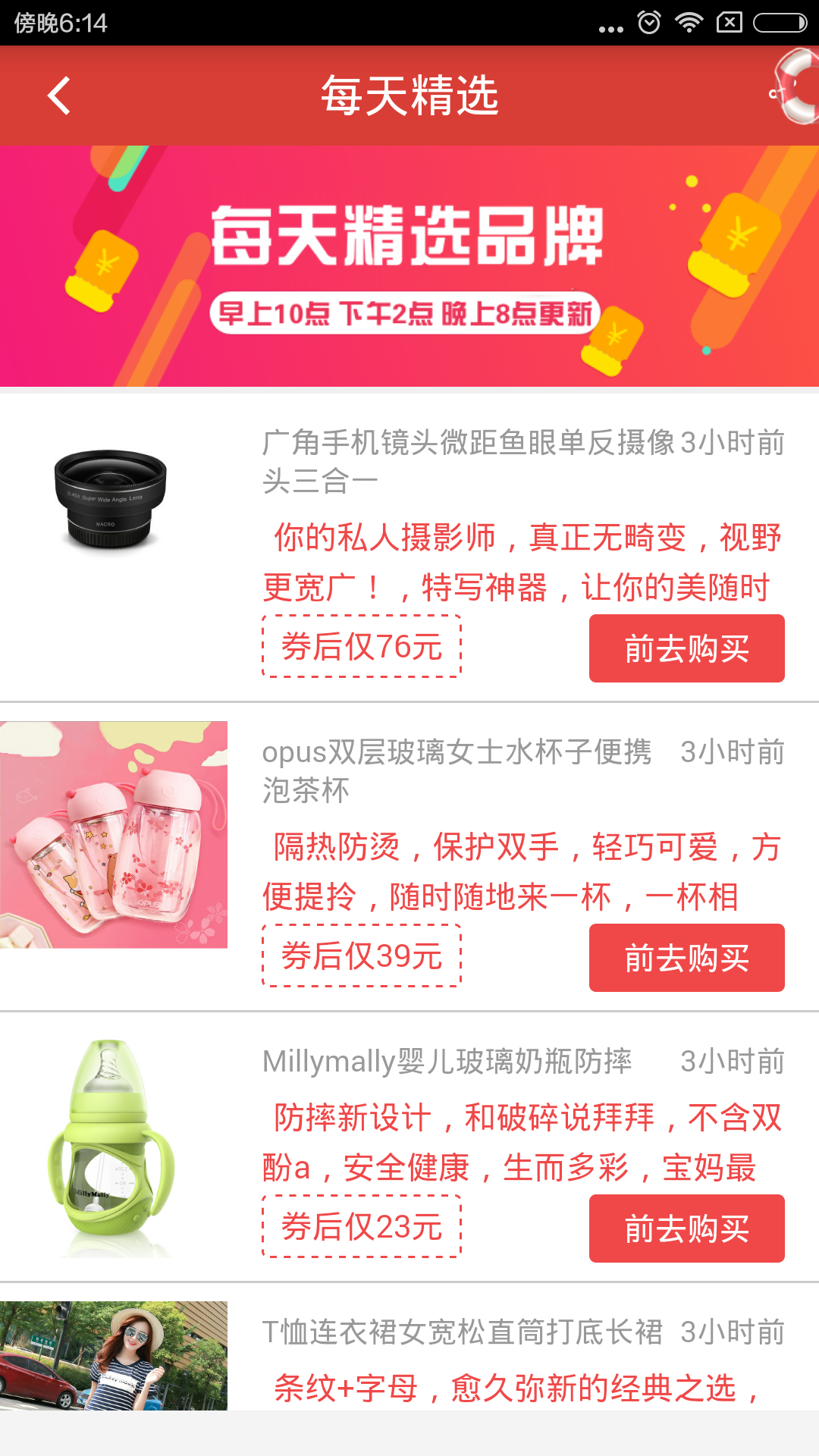
Task: Buy the opus glass cup via 前去购买
Action: [x=686, y=958]
